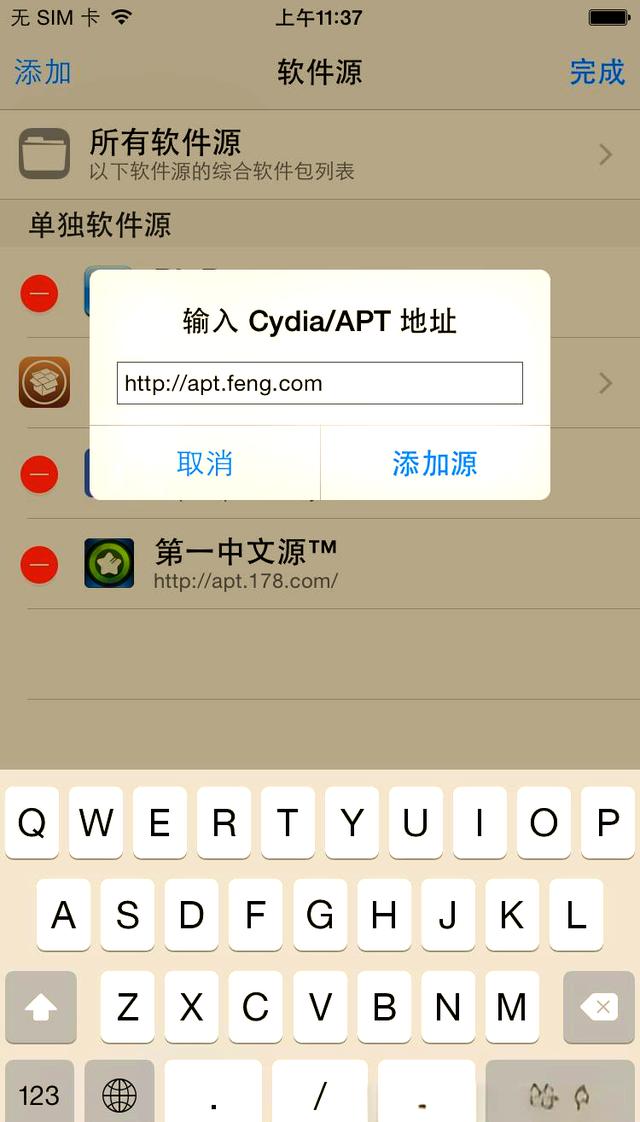
Task: Confirm with the 添加源 button
Action: coord(435,463)
